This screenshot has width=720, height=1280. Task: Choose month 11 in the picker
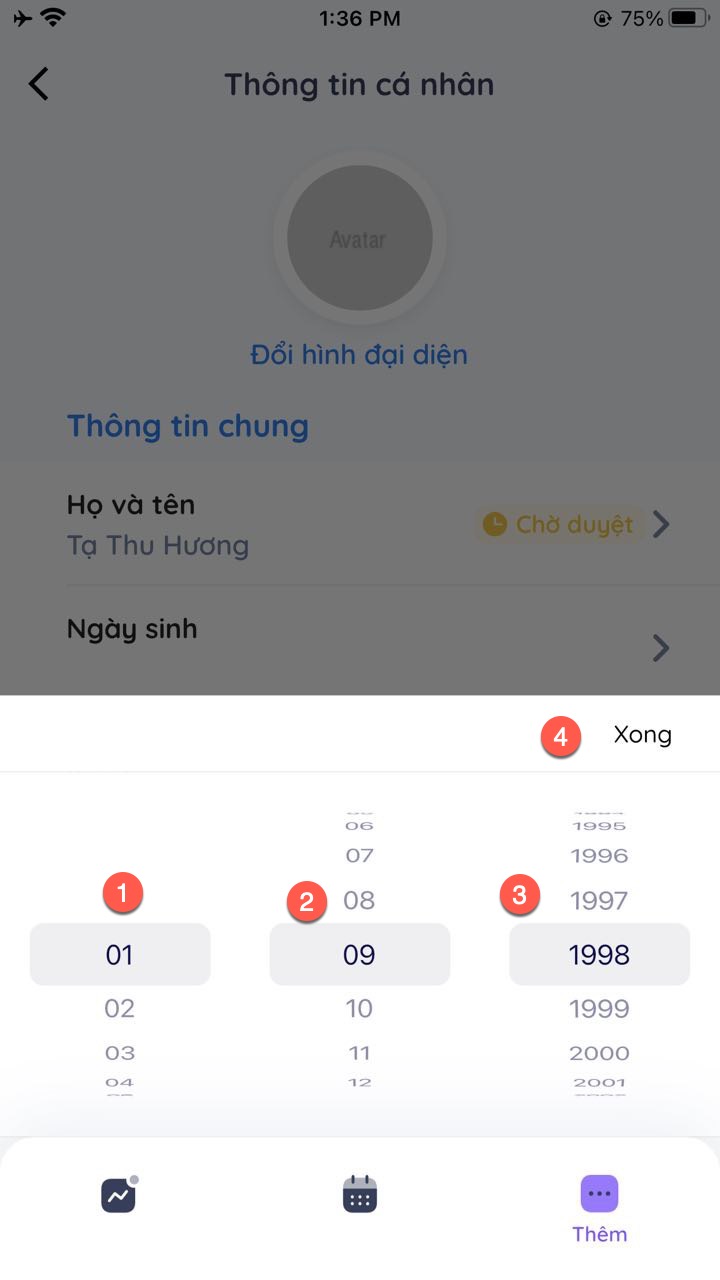(359, 1053)
